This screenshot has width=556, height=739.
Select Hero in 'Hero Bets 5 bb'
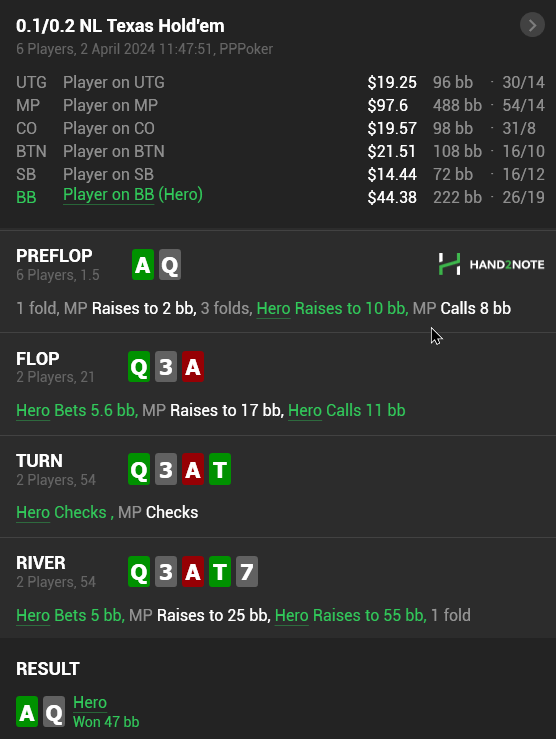(33, 615)
